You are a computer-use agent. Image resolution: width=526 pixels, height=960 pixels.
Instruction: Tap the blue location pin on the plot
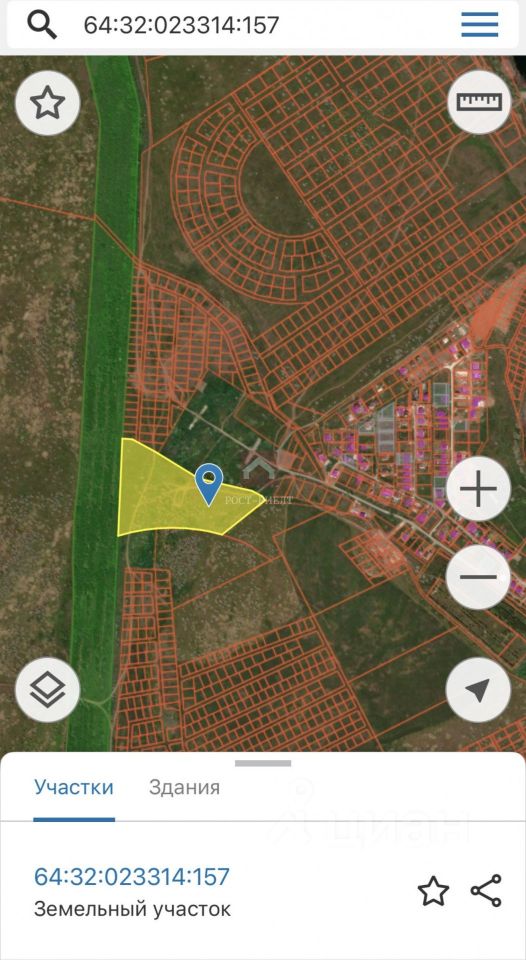[209, 484]
